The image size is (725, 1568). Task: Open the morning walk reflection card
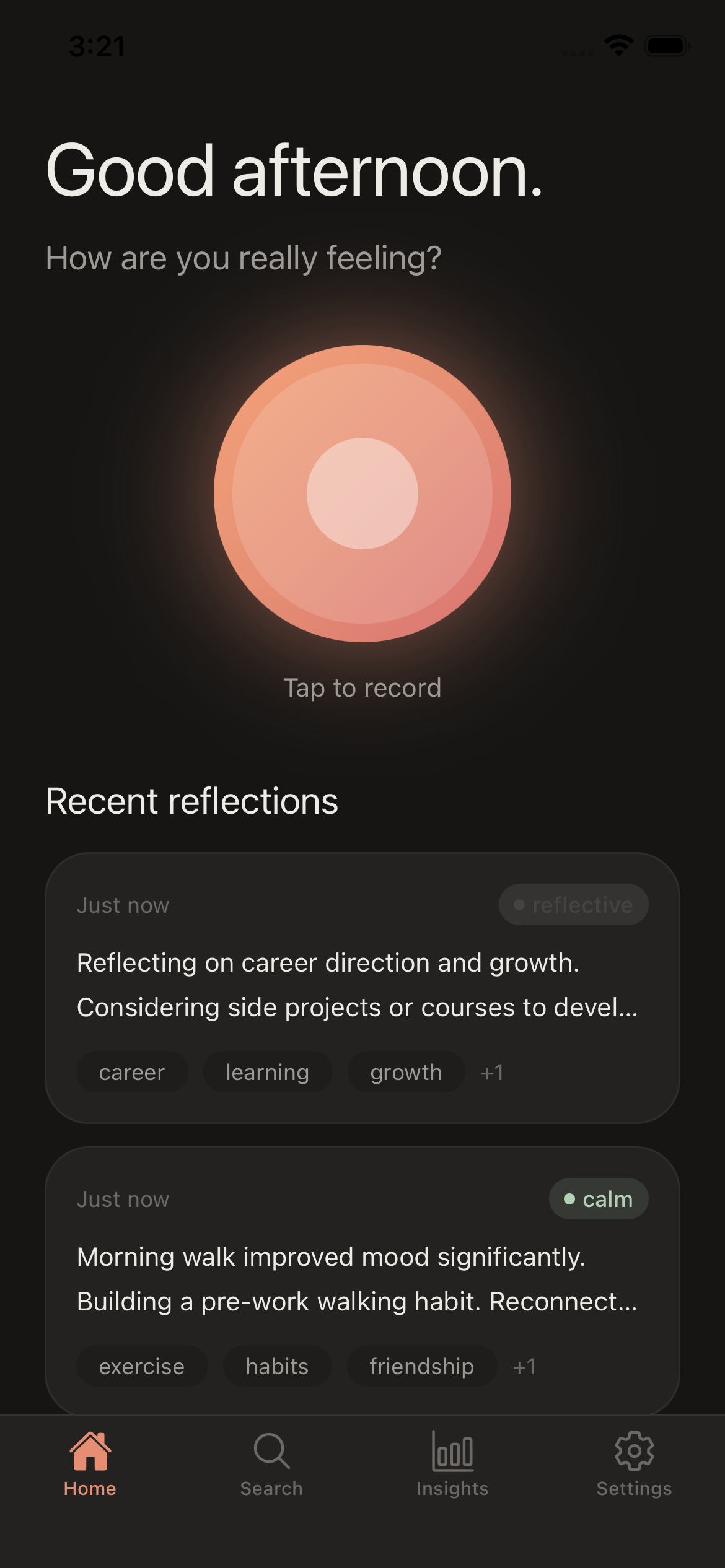(362, 1279)
